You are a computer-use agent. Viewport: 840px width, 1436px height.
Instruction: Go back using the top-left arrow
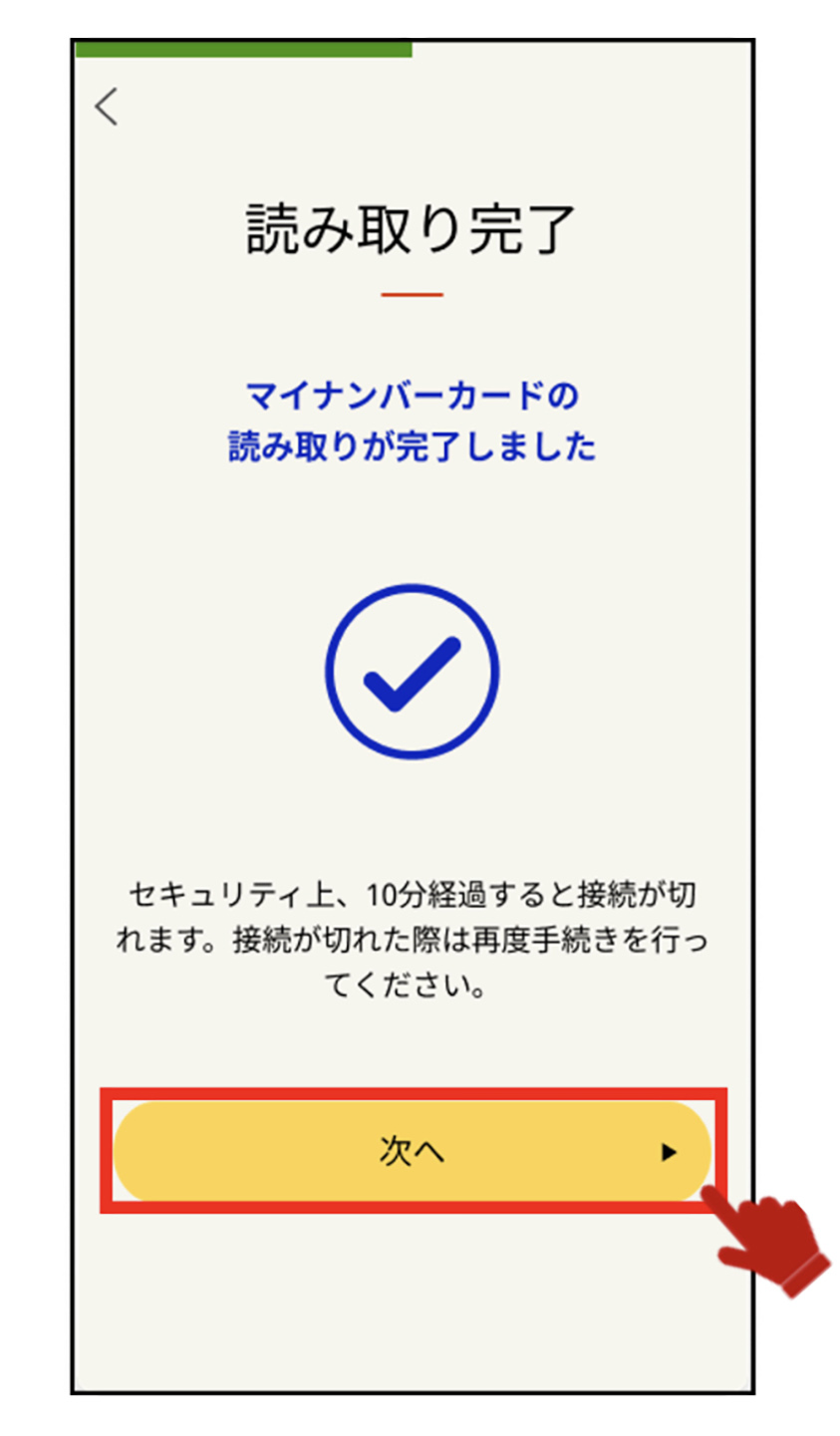[x=107, y=106]
